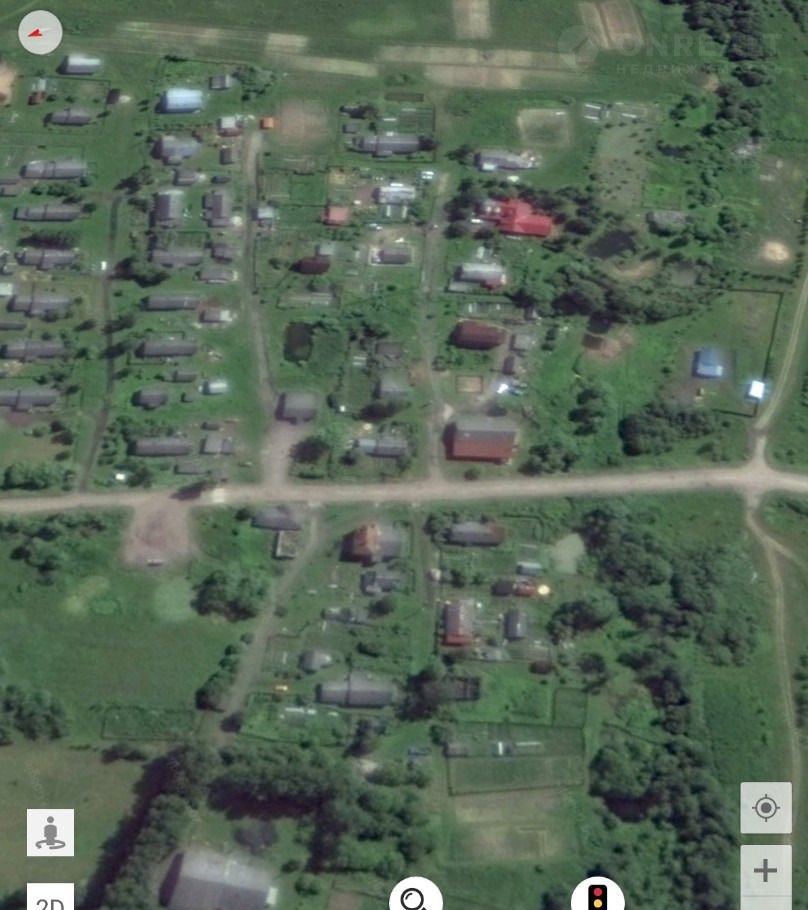The width and height of the screenshot is (808, 910).
Task: Zoom in with the plus button
Action: coord(766,871)
